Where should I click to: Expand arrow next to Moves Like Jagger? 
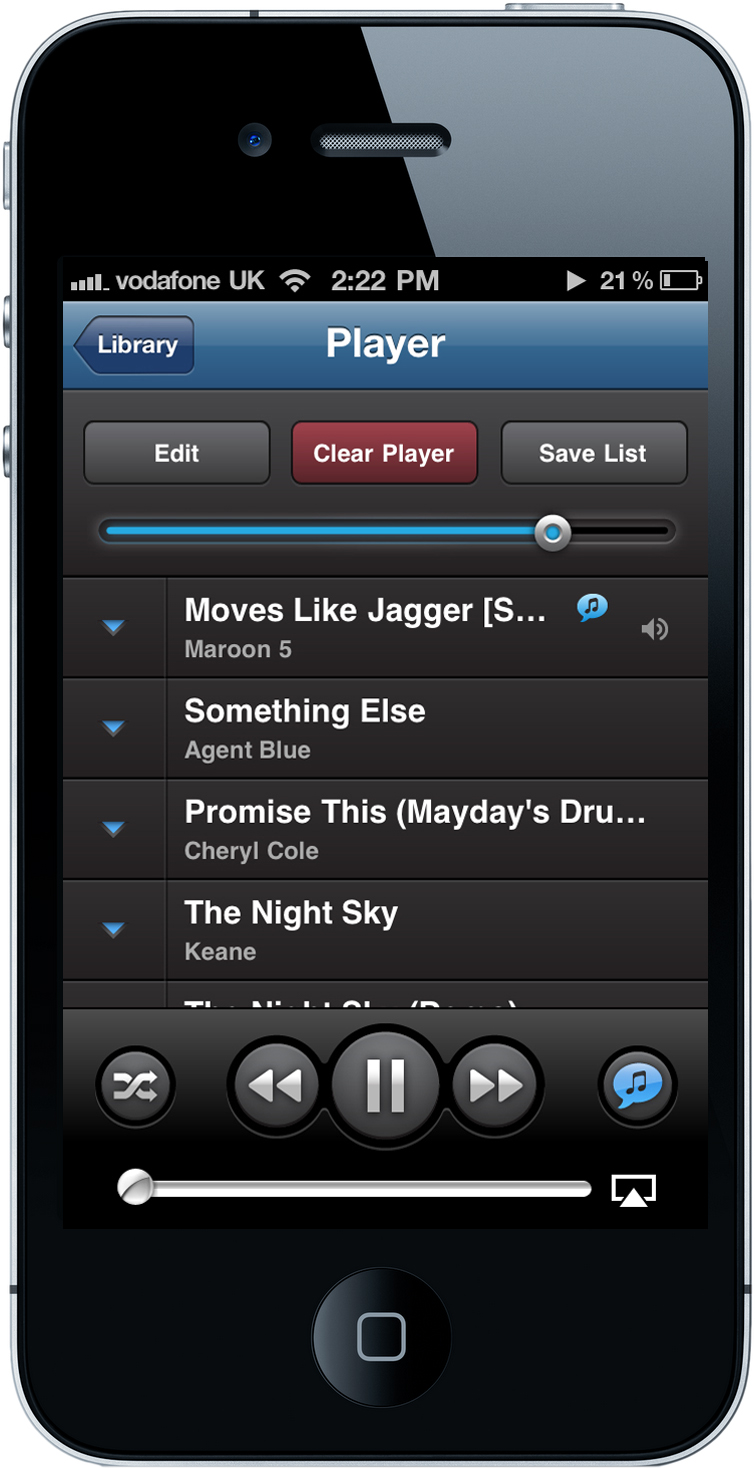click(x=114, y=628)
